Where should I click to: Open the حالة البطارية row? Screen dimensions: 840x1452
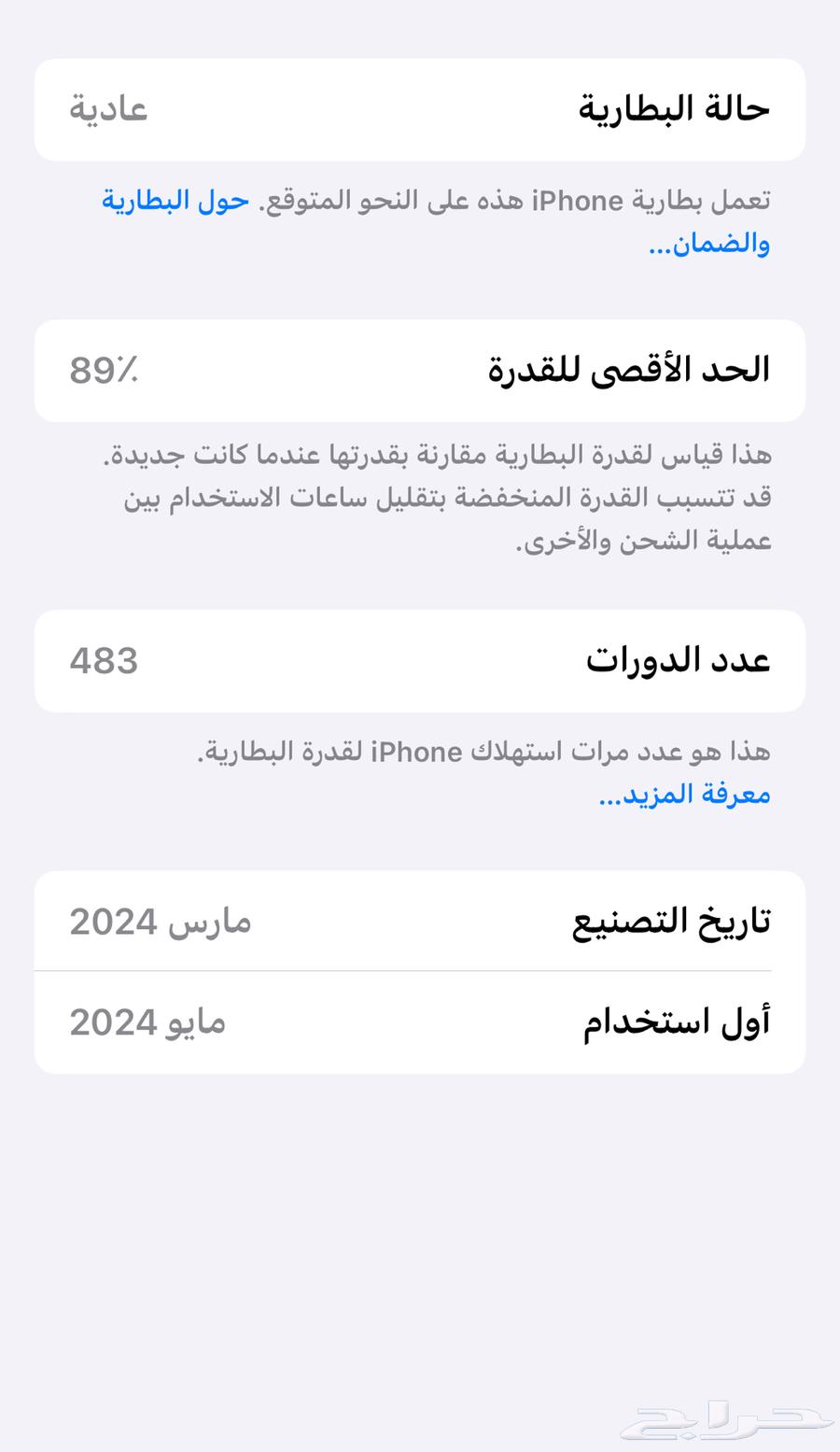pos(420,108)
